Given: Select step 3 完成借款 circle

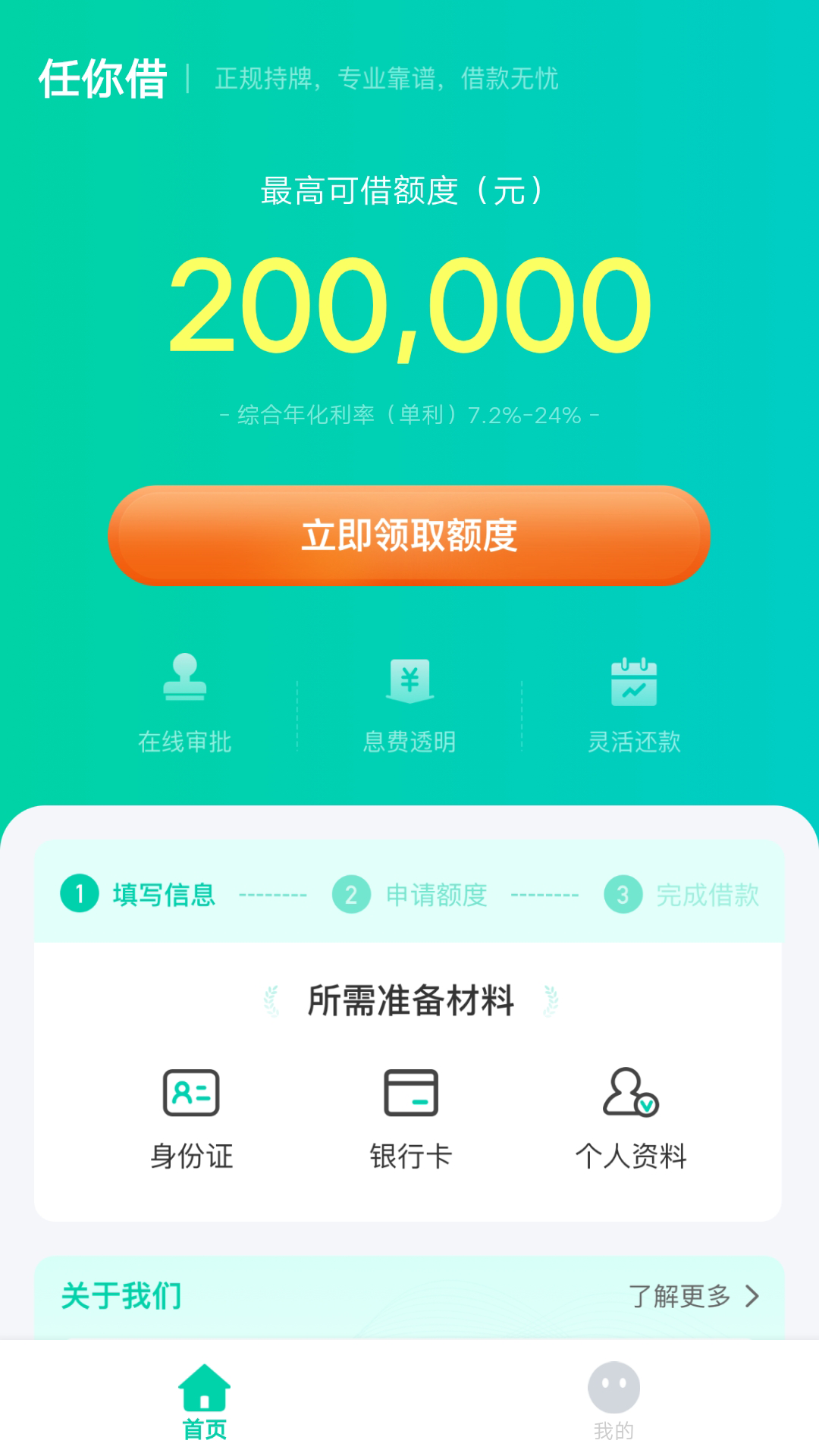Looking at the screenshot, I should (623, 895).
